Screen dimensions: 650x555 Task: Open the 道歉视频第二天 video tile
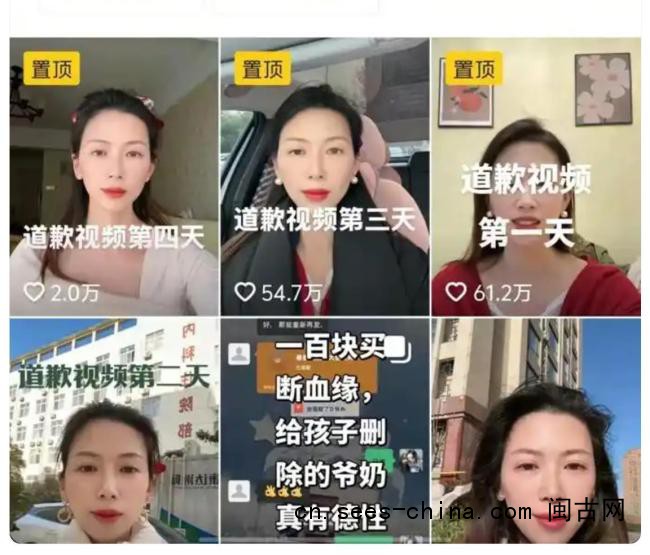click(113, 430)
